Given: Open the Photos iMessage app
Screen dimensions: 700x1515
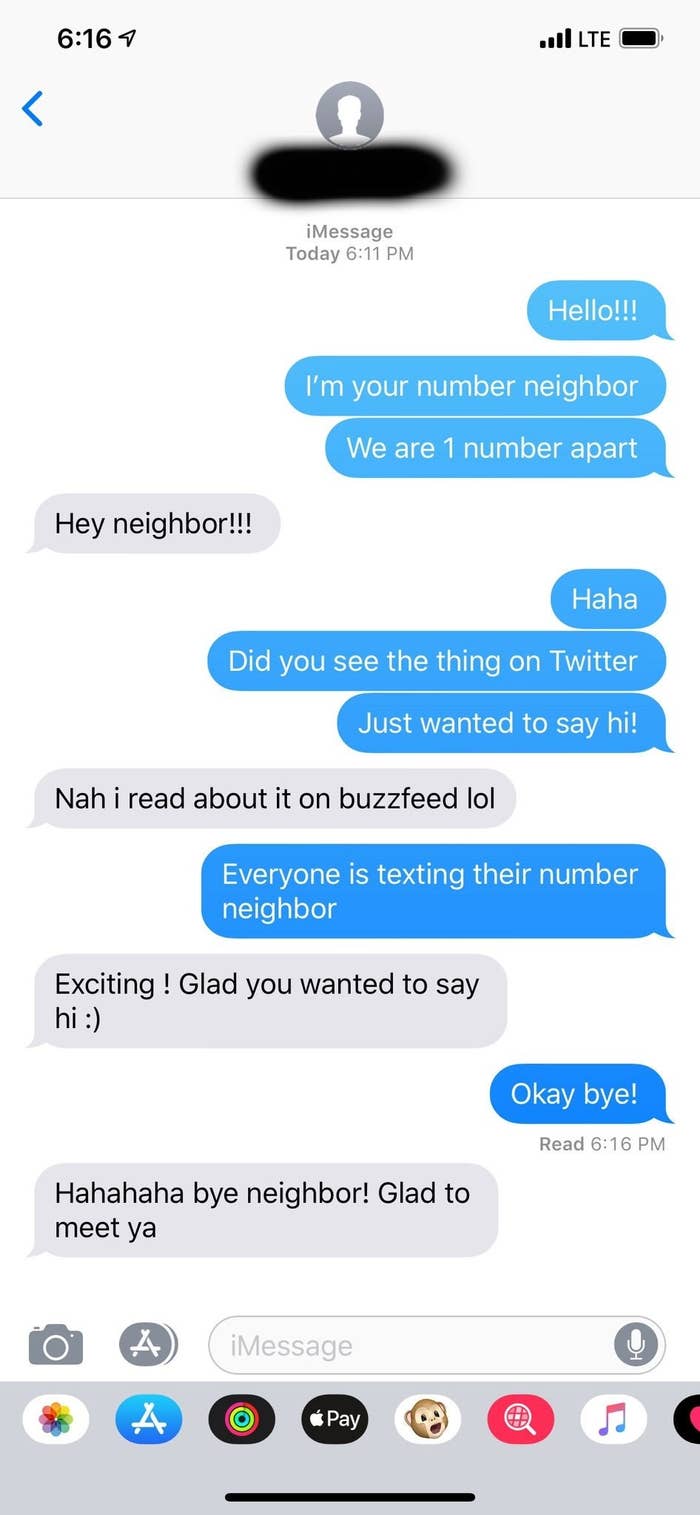Looking at the screenshot, I should 56,1419.
